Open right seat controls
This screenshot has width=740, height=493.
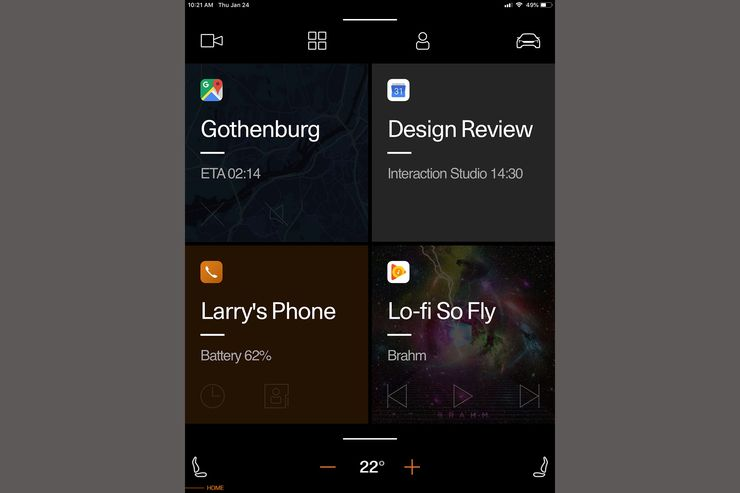point(541,467)
